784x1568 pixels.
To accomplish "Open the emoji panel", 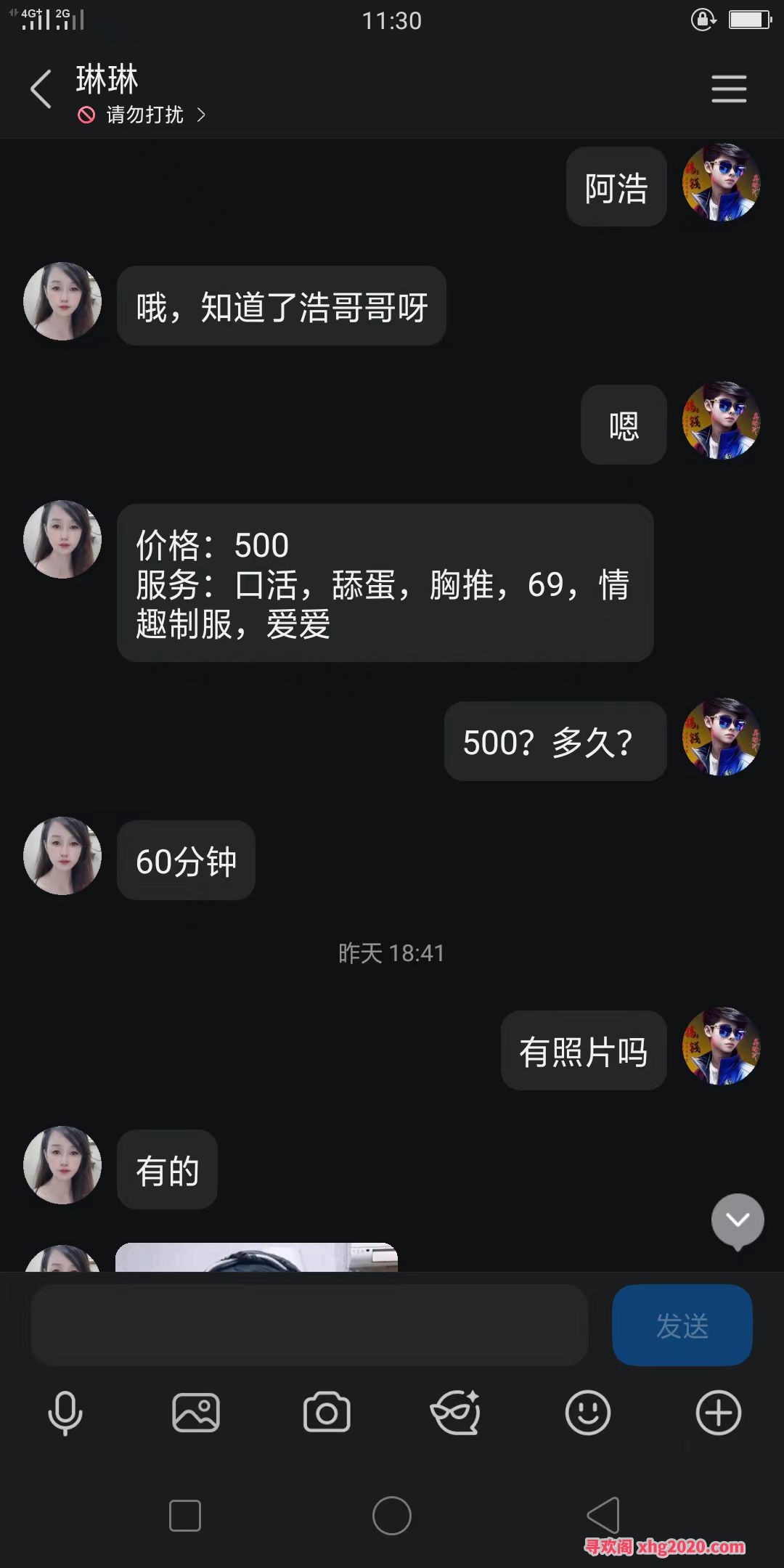I will [x=587, y=1413].
